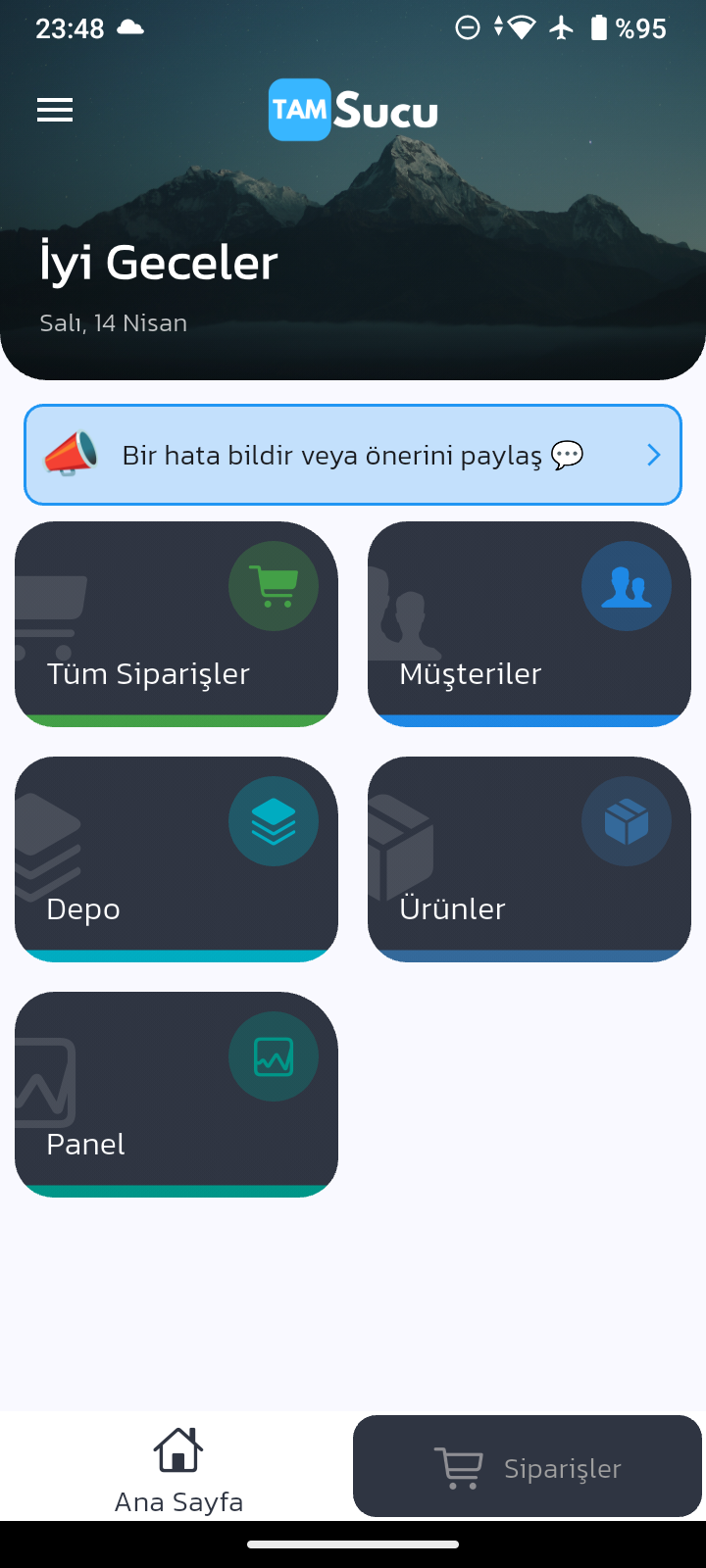Open the Tüm Siparişler card
This screenshot has height=1568, width=706.
click(176, 624)
